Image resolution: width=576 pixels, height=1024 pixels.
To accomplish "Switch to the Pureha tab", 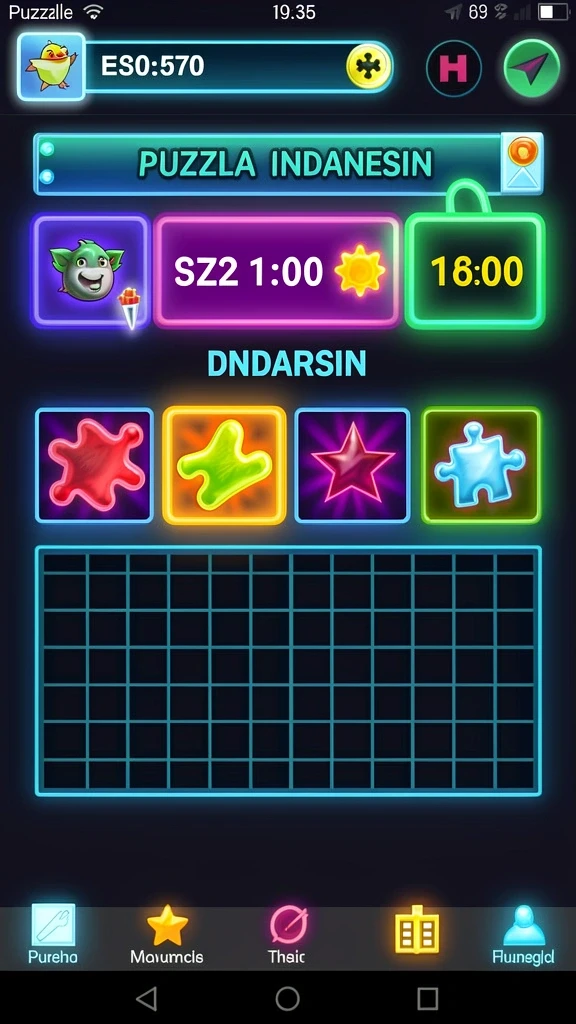I will pos(53,935).
